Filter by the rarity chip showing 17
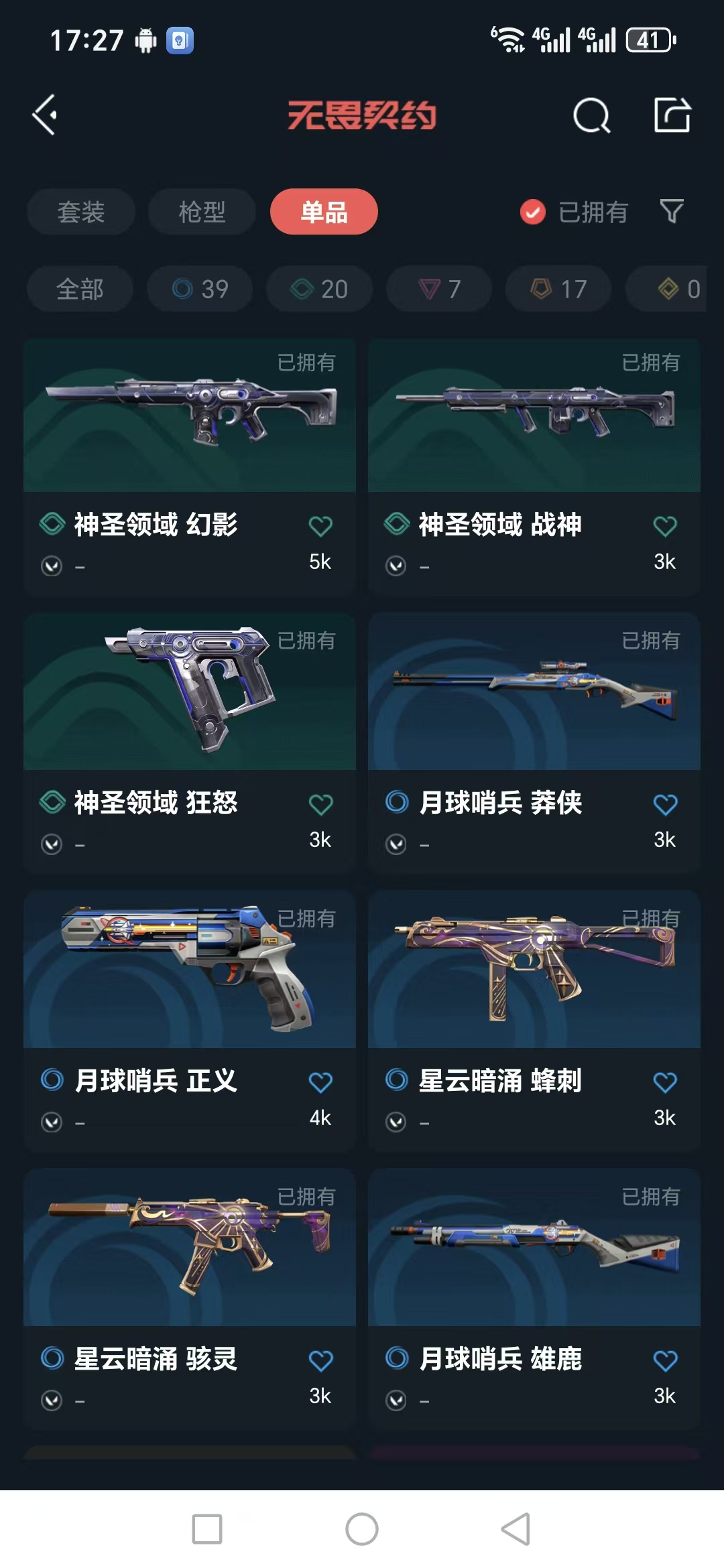This screenshot has height=1568, width=724. 558,289
